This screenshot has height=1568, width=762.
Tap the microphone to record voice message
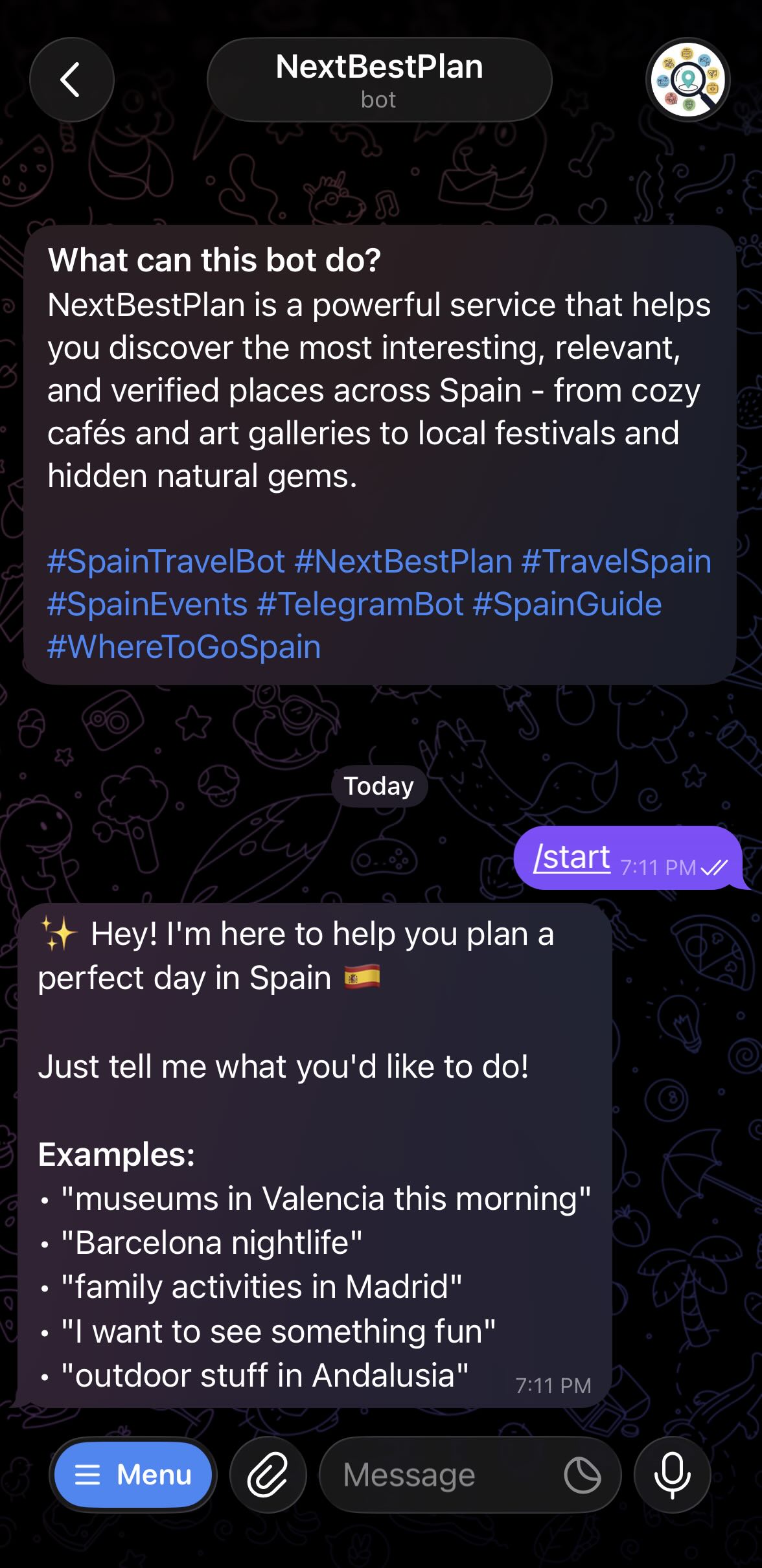point(672,1474)
